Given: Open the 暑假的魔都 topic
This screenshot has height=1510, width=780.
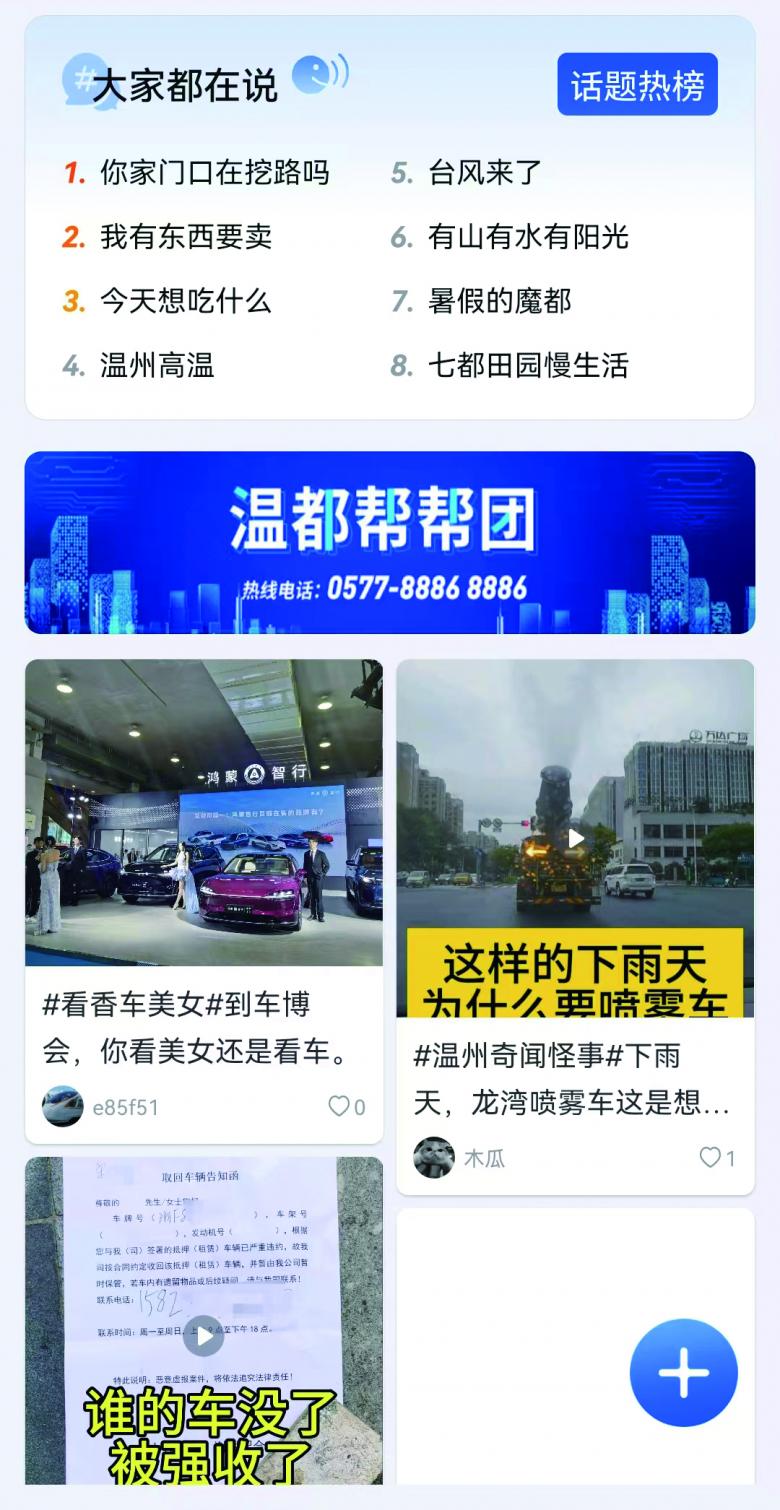Looking at the screenshot, I should 499,301.
